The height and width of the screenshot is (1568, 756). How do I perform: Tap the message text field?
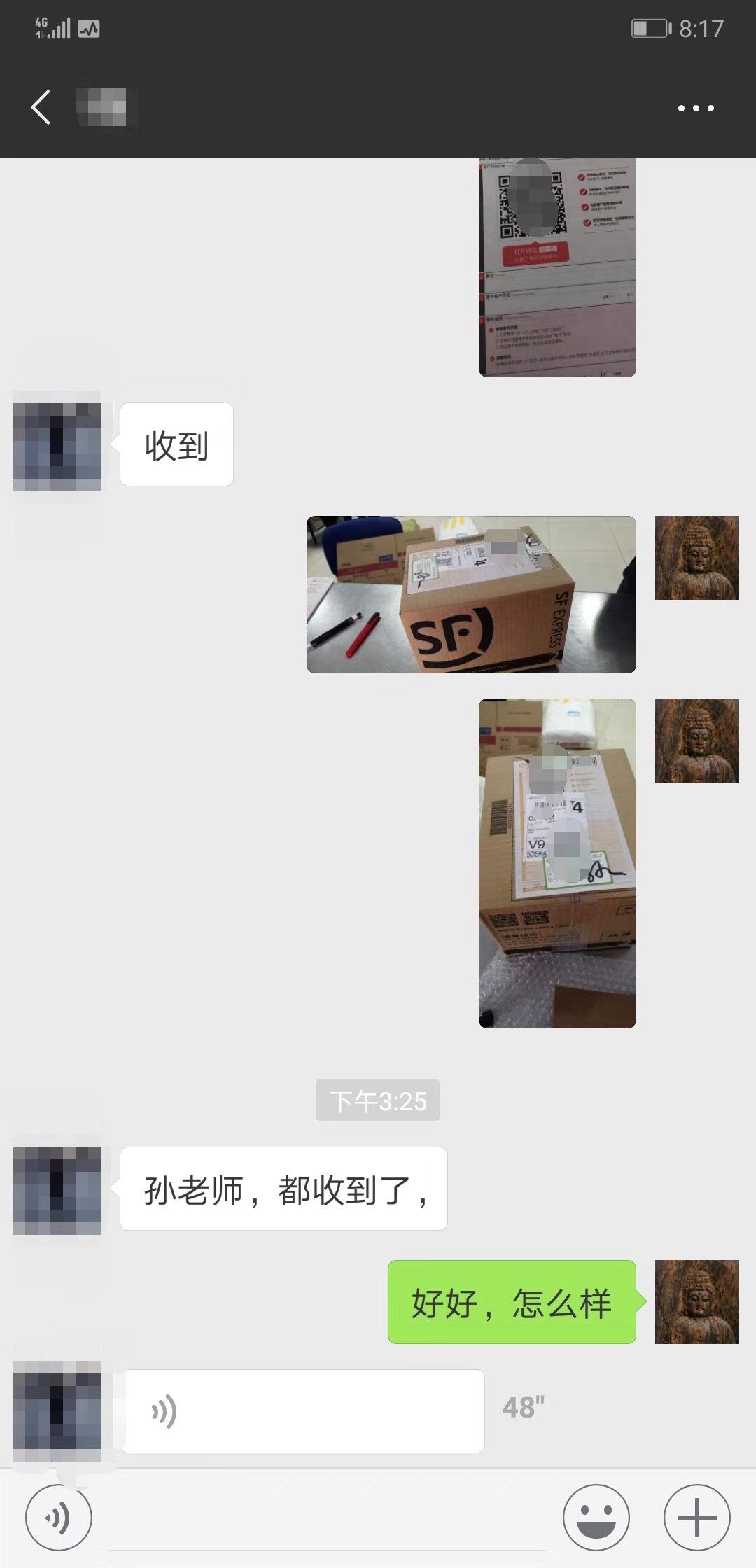coord(325,1519)
